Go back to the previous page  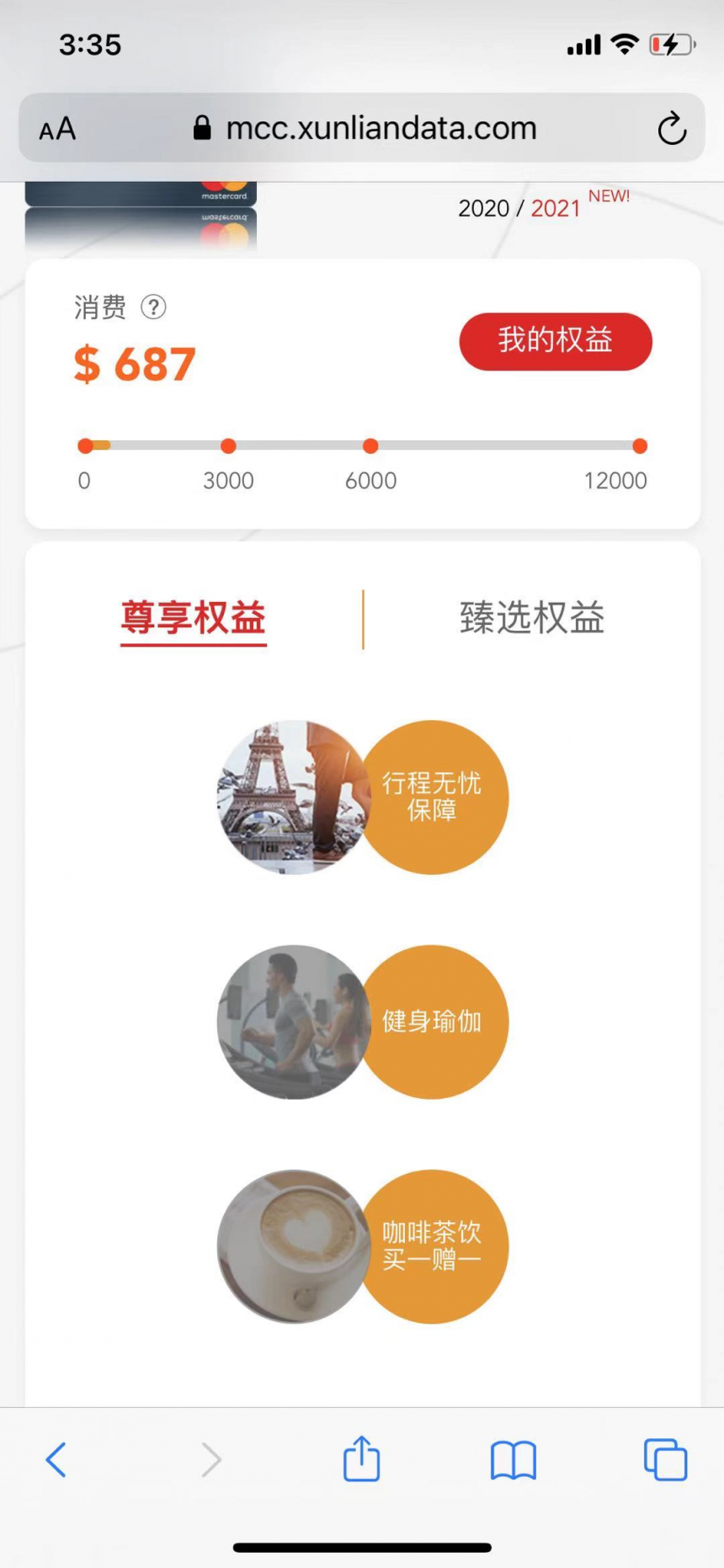pyautogui.click(x=56, y=1459)
